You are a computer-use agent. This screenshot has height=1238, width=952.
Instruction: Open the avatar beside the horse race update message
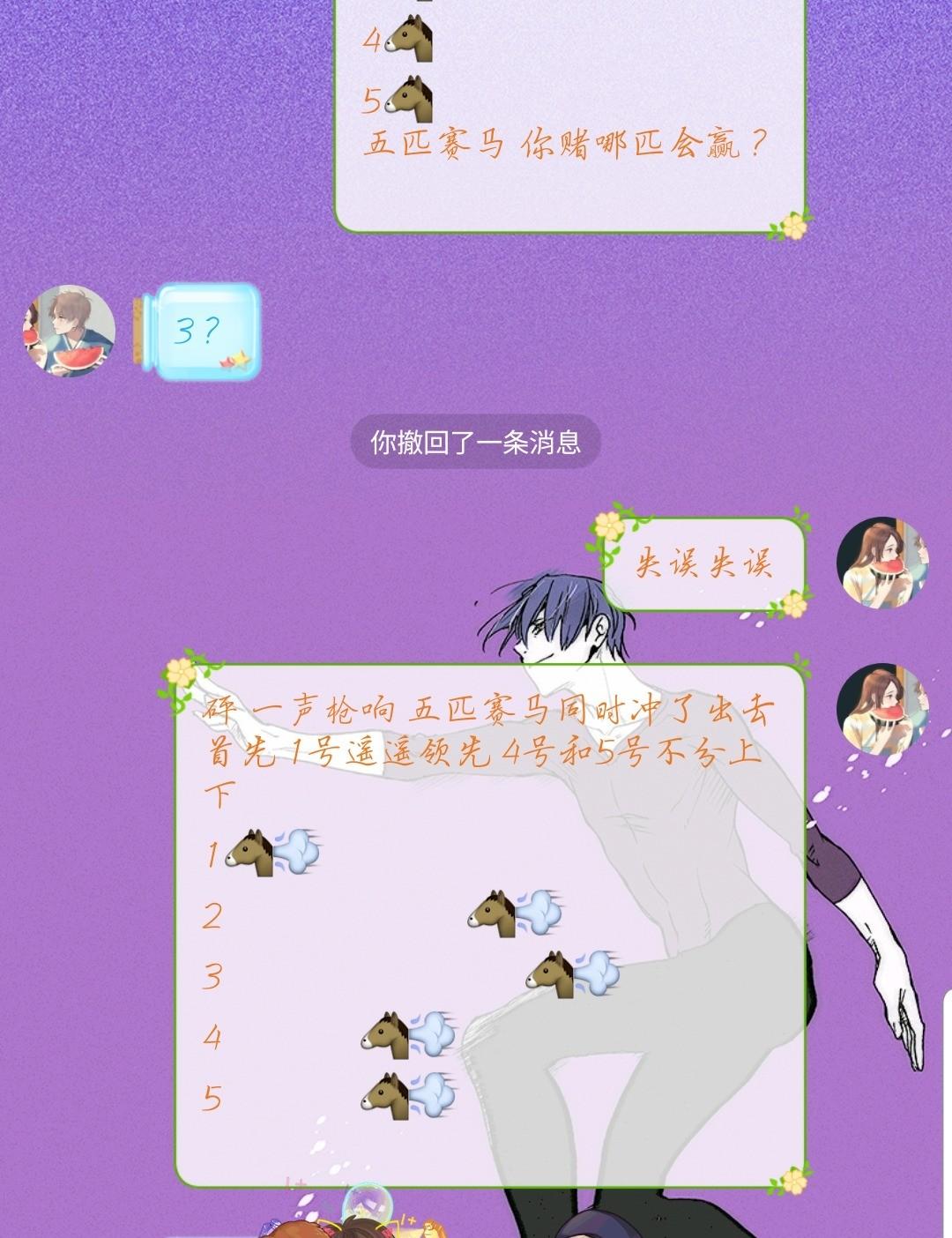pos(881,710)
